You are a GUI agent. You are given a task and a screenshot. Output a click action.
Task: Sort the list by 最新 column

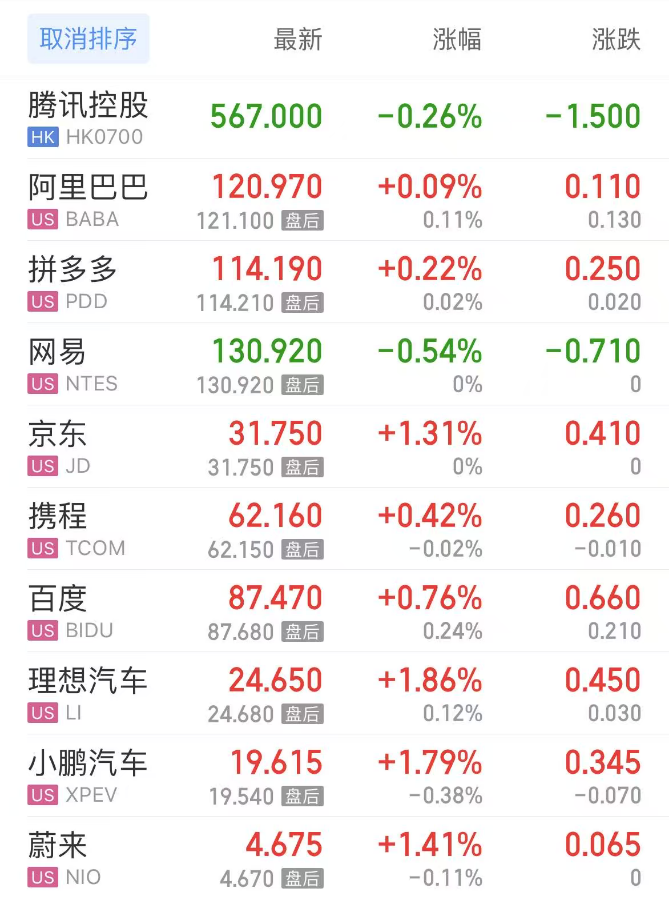298,40
